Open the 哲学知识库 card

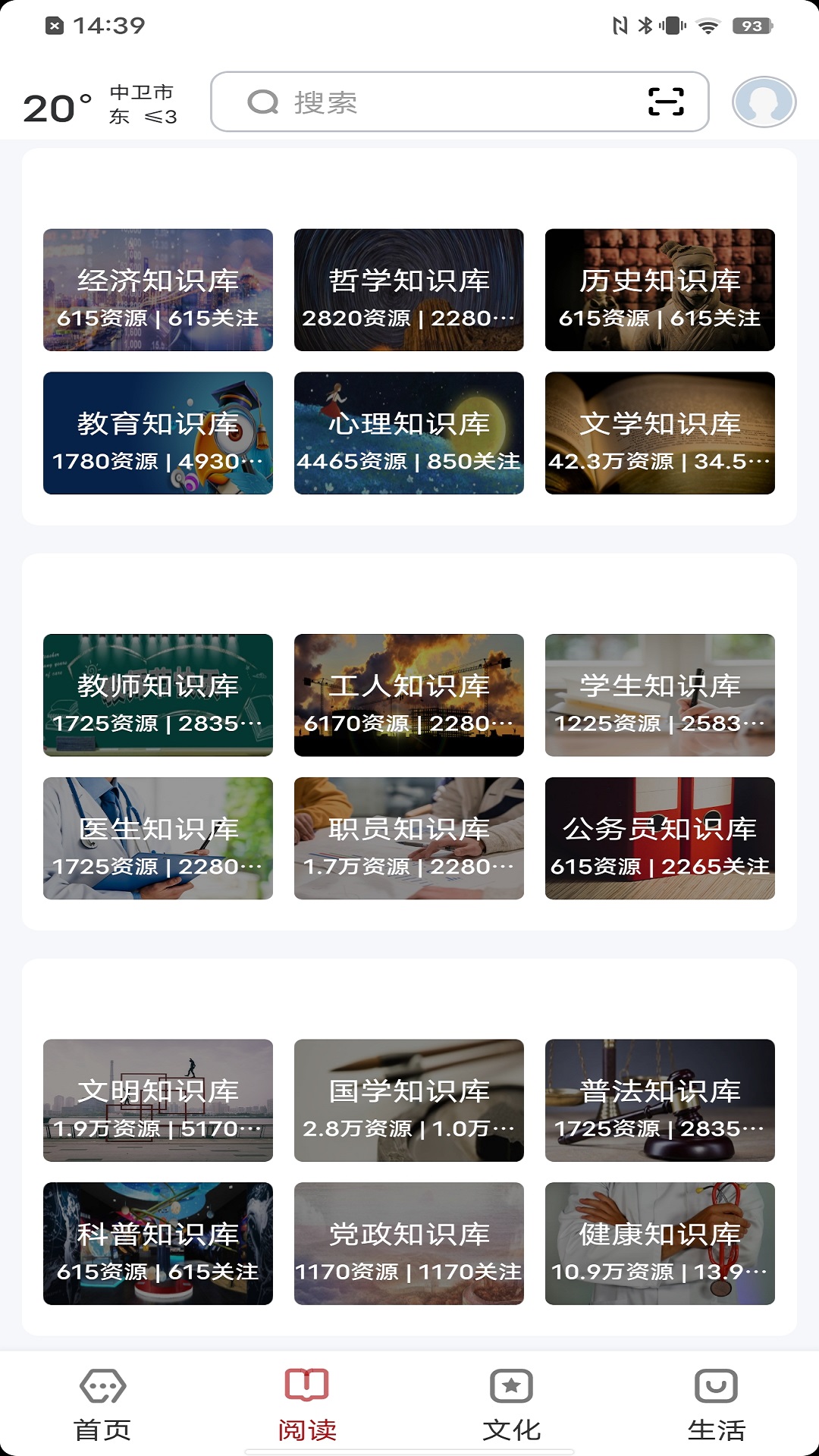pyautogui.click(x=409, y=290)
